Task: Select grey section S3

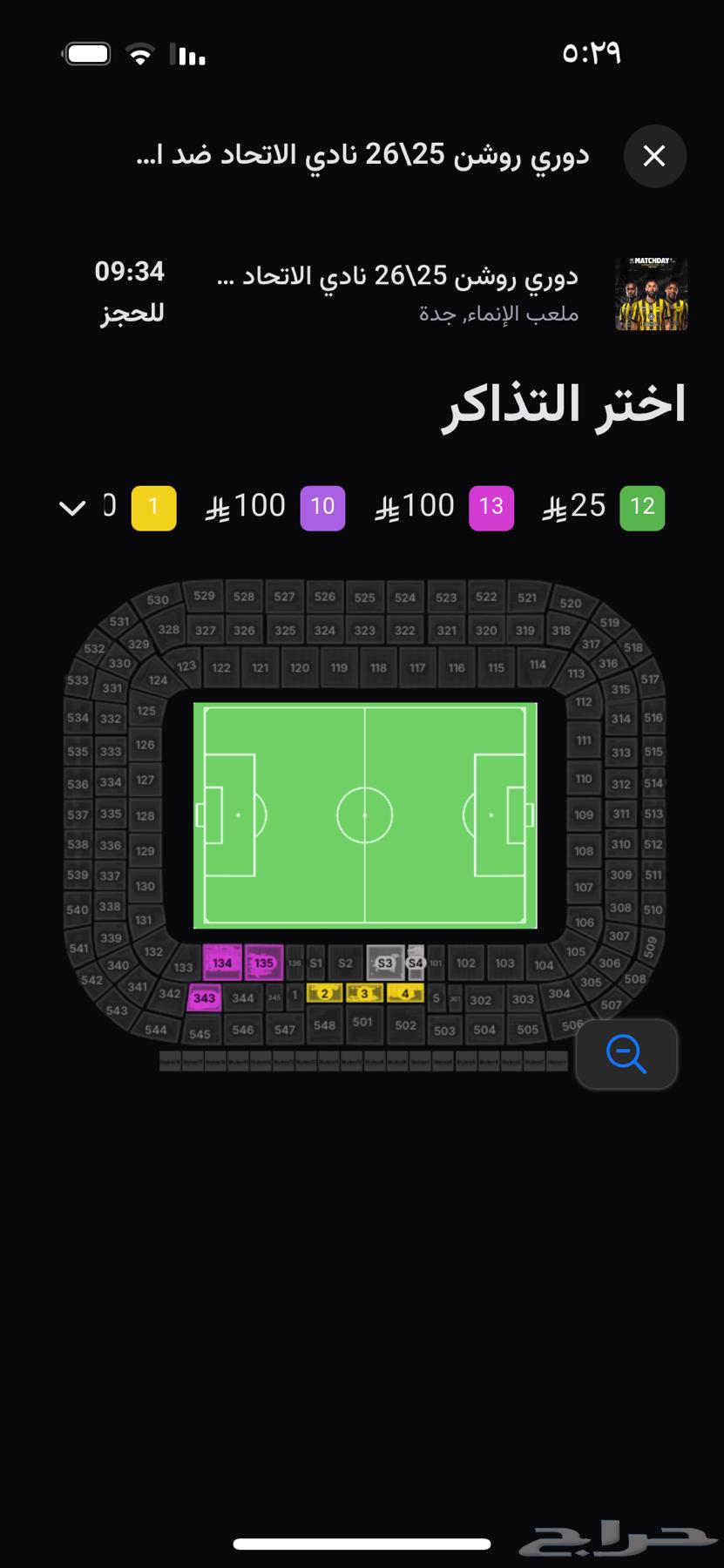Action: pyautogui.click(x=384, y=963)
